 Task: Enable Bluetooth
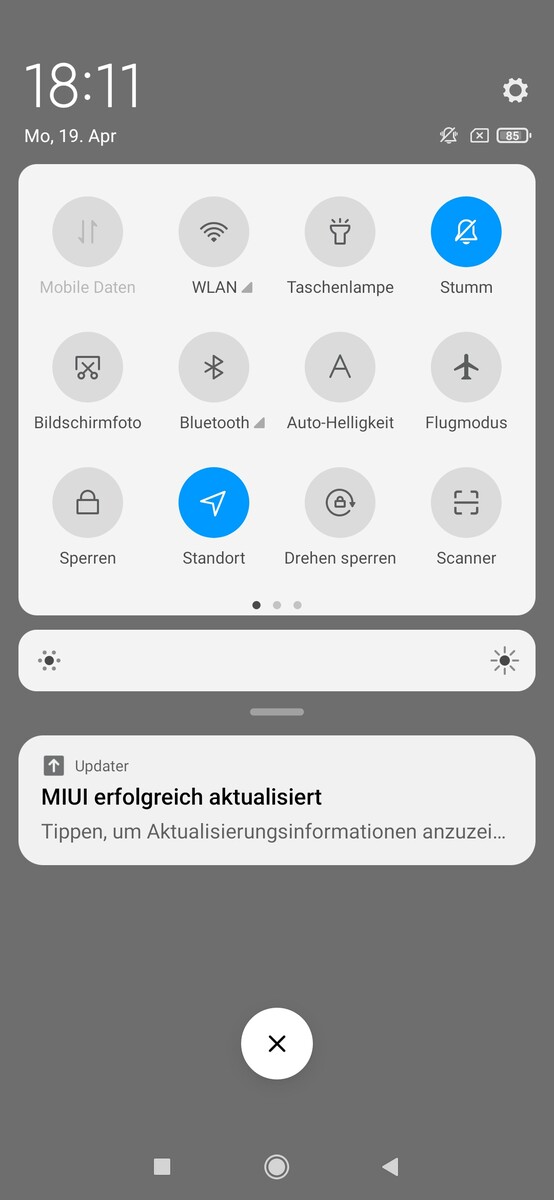tap(214, 368)
